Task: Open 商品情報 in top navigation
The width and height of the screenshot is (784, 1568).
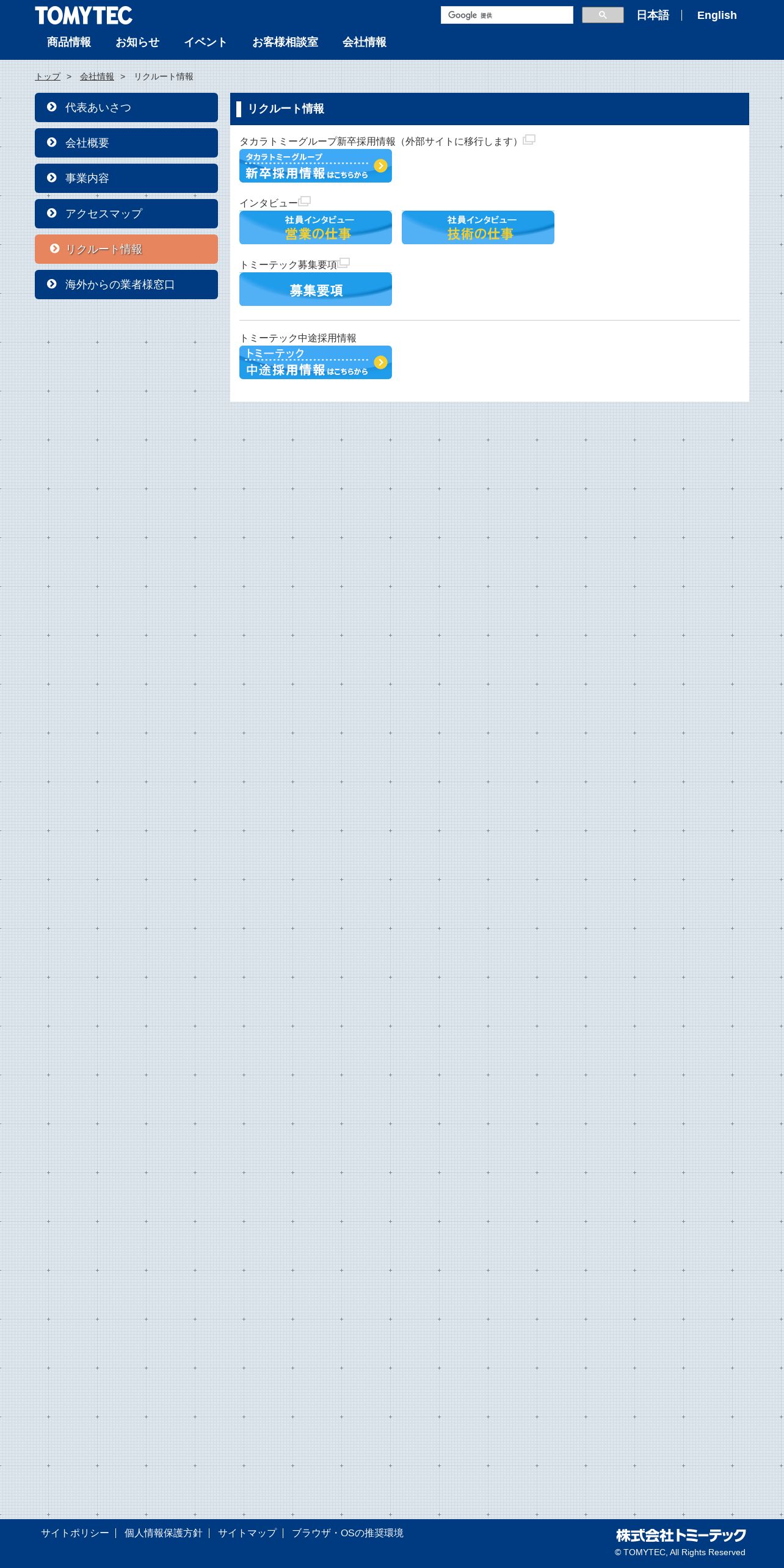Action: pos(69,42)
